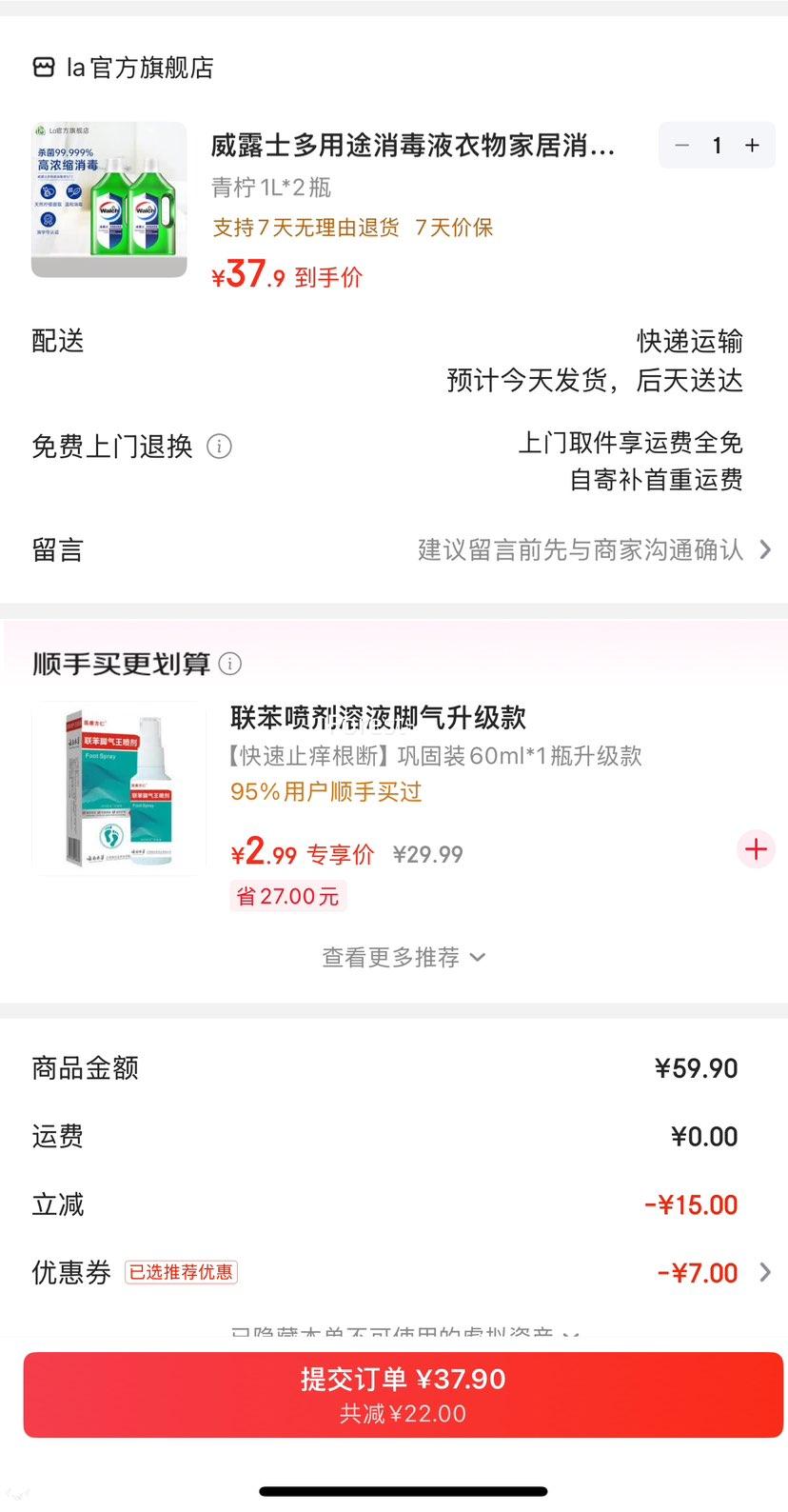
Task: Submit the order with 提交订单 ¥37.90
Action: 394,1393
